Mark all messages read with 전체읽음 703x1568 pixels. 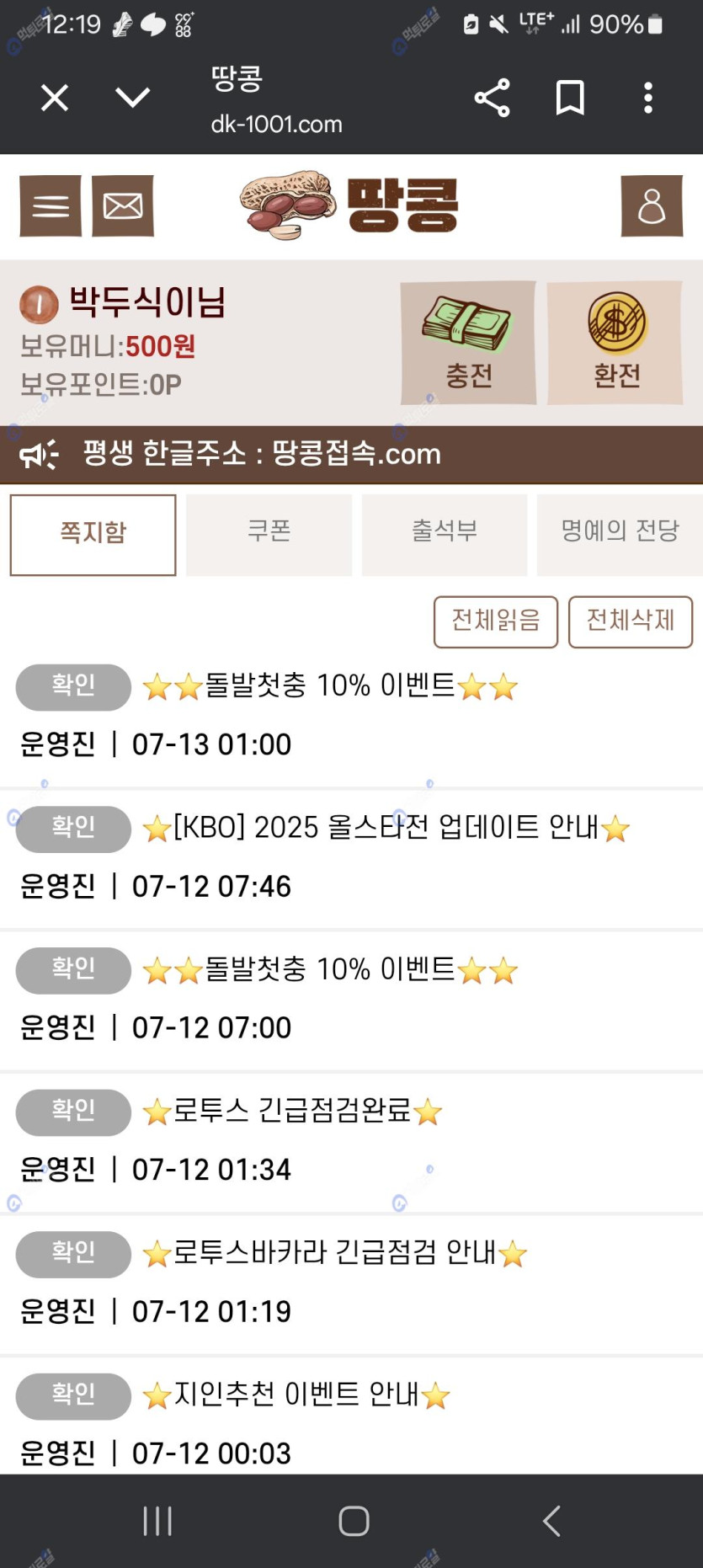click(x=495, y=621)
